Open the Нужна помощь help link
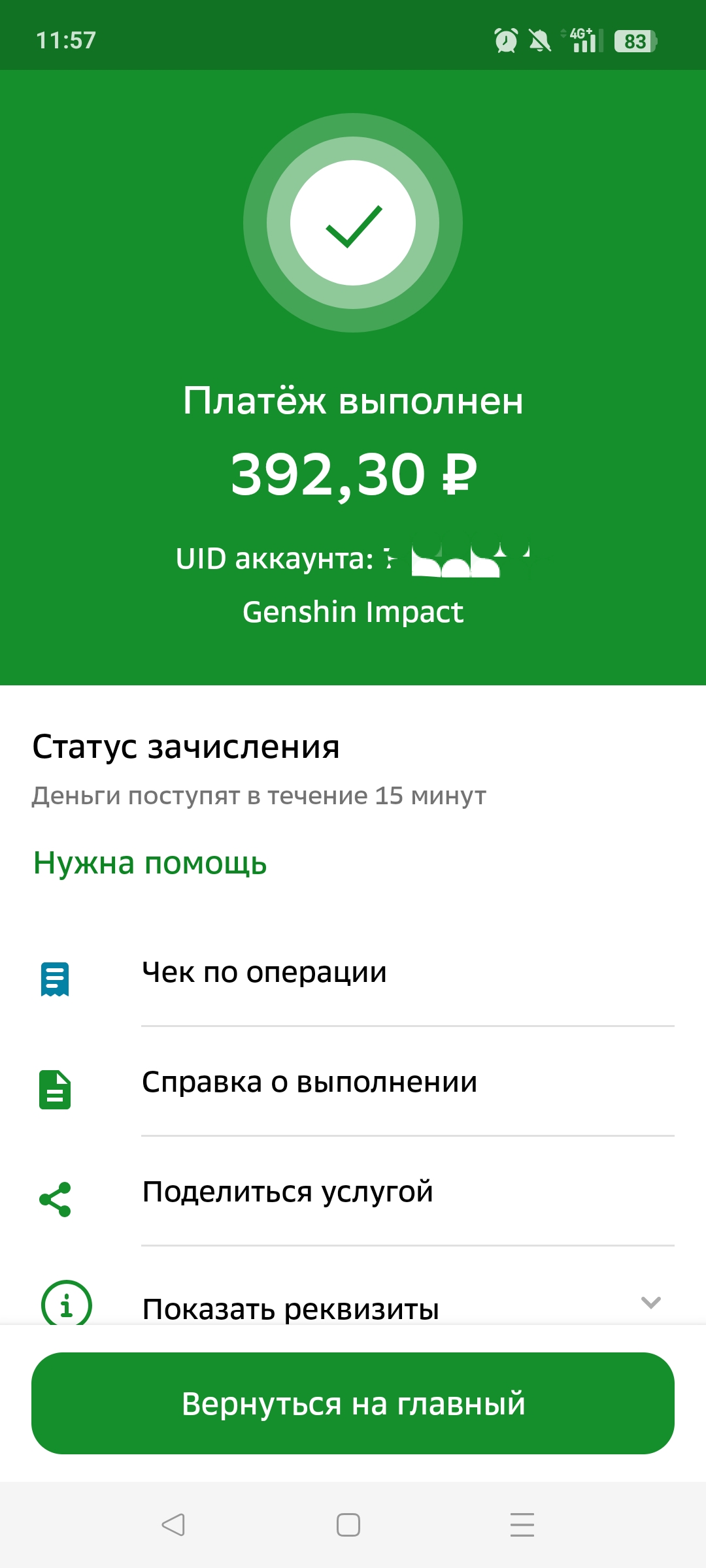Image resolution: width=706 pixels, height=1568 pixels. pos(150,863)
